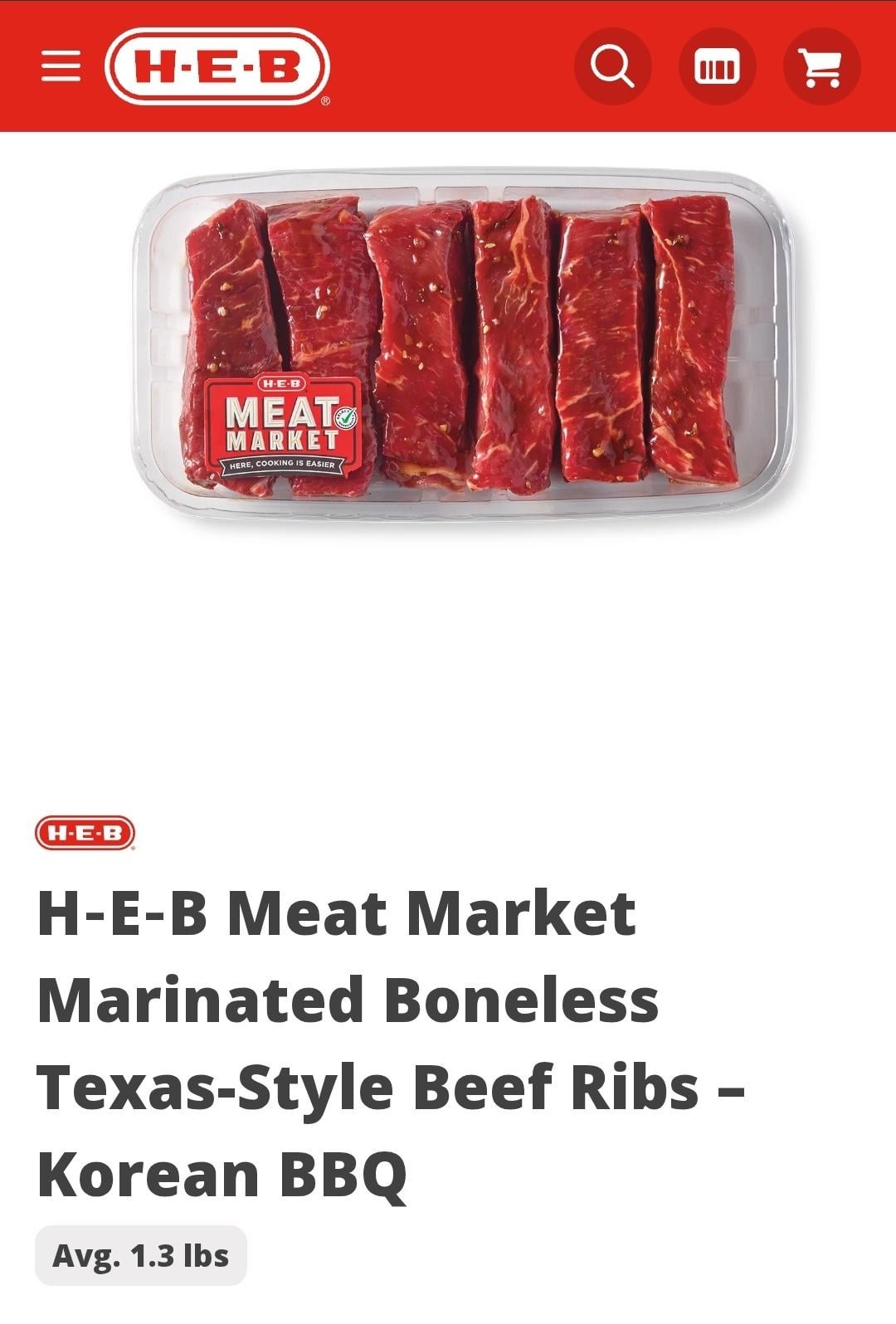896x1324 pixels.
Task: View the shopping cart
Action: (821, 66)
